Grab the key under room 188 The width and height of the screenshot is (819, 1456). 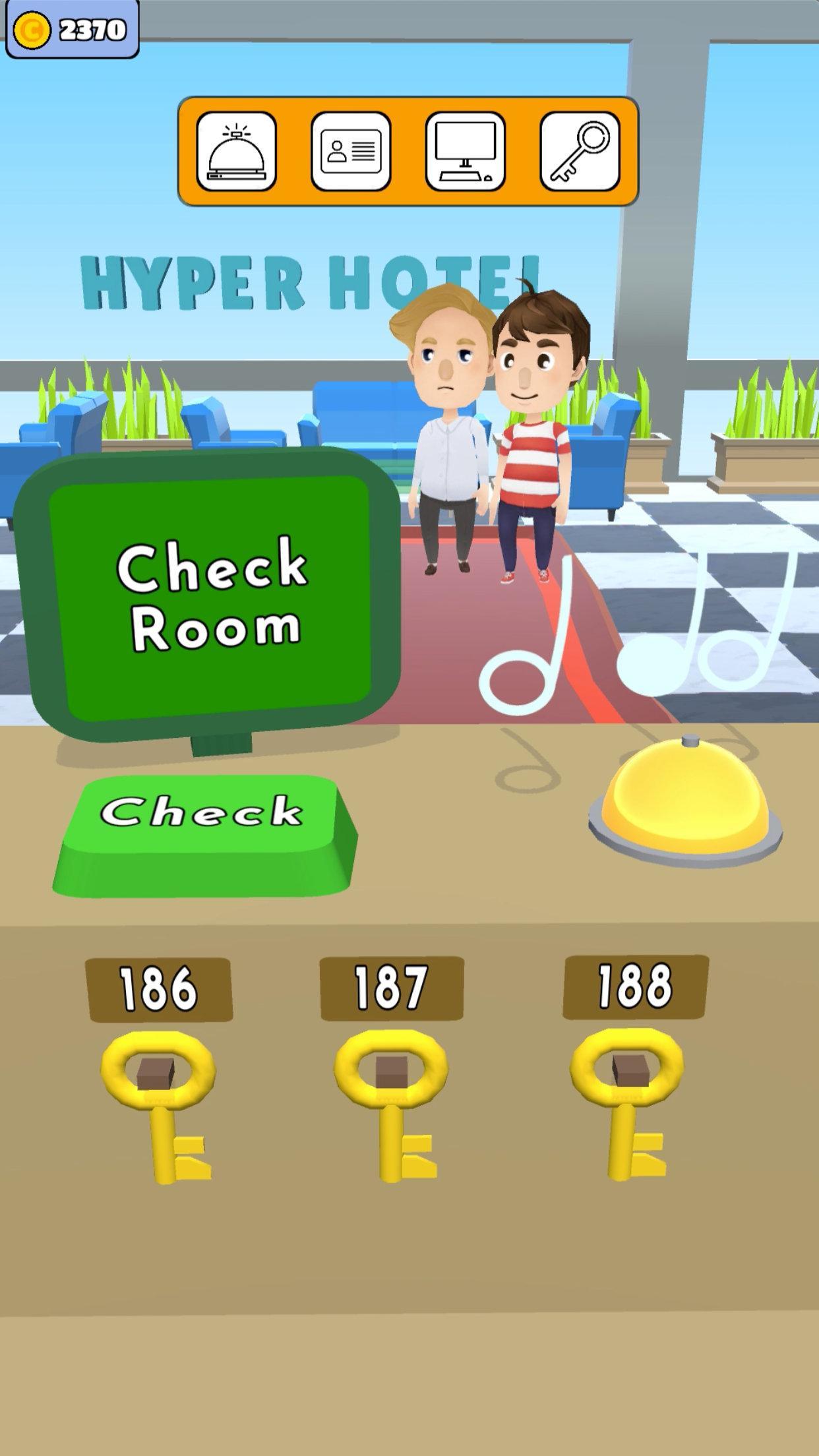pyautogui.click(x=628, y=1101)
